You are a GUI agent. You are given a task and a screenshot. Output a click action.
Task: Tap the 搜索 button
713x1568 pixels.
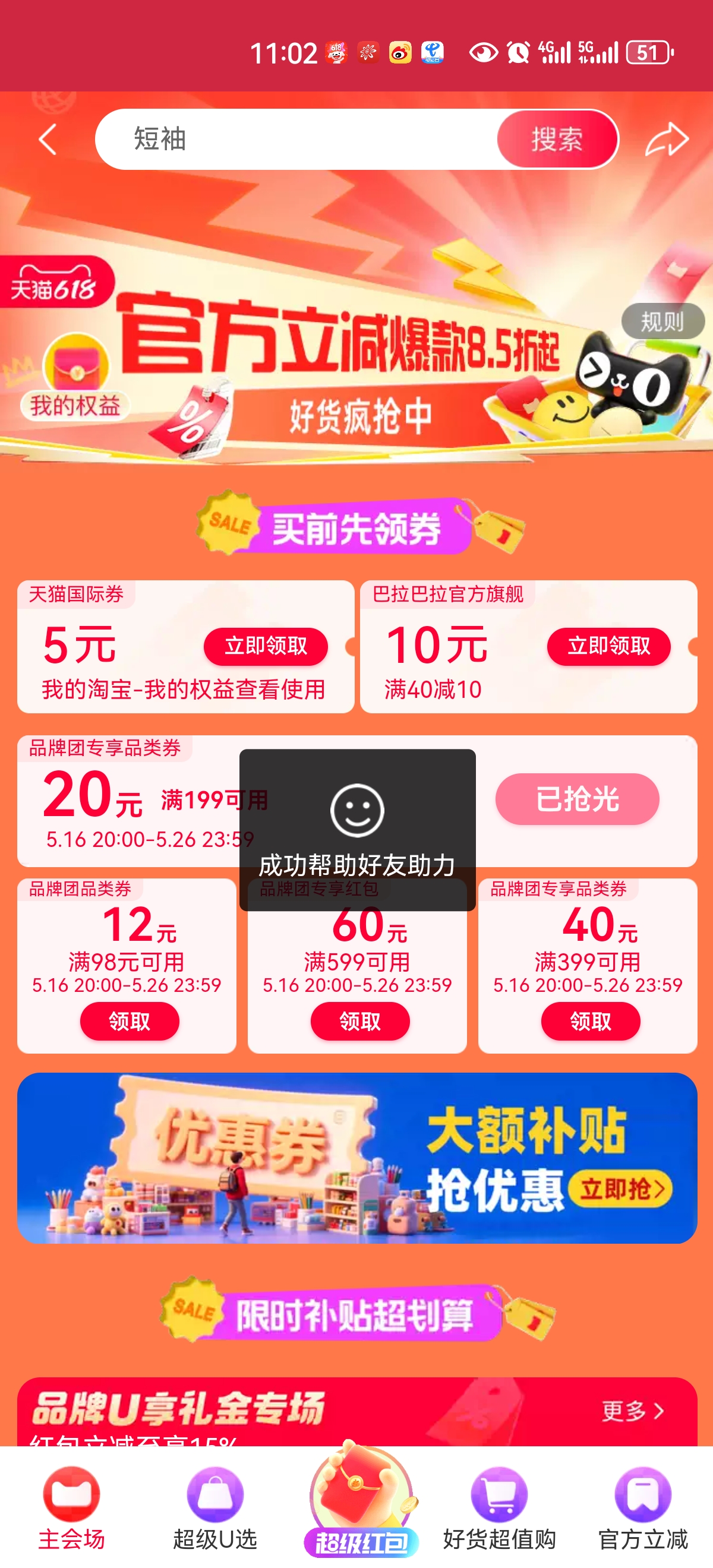[557, 140]
